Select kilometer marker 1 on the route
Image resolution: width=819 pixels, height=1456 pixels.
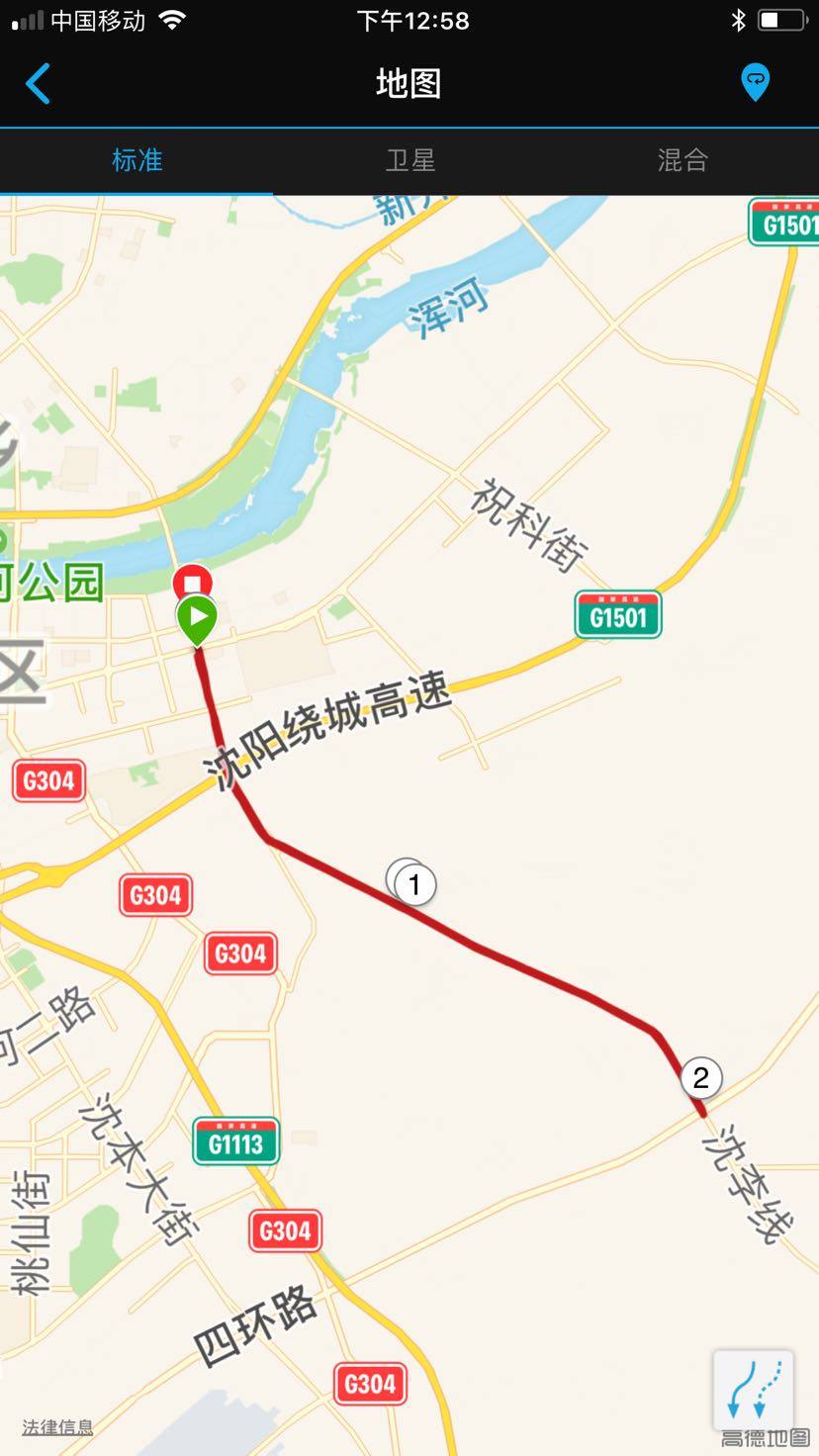click(415, 884)
